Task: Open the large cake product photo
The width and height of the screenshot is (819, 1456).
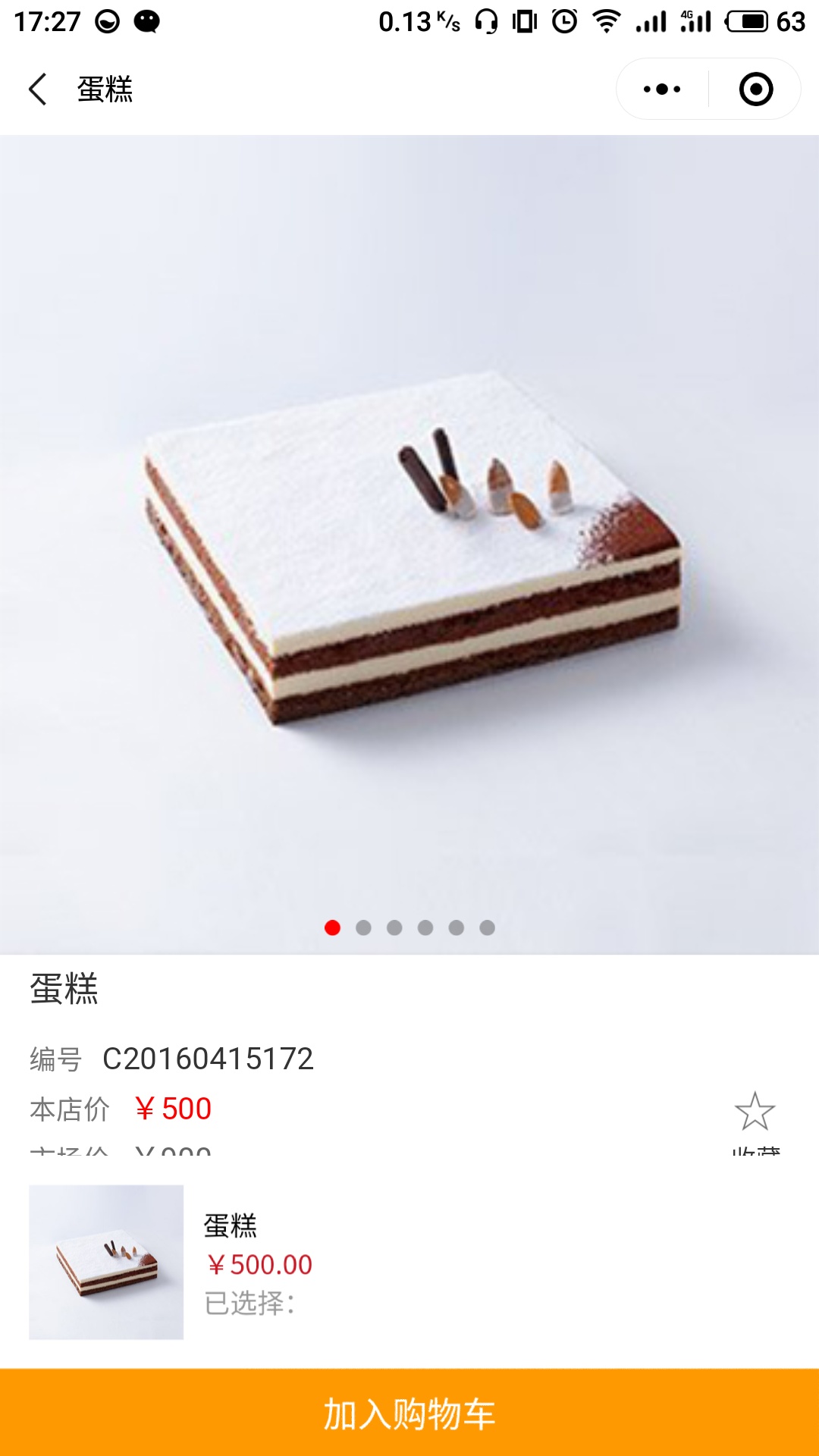Action: 409,544
